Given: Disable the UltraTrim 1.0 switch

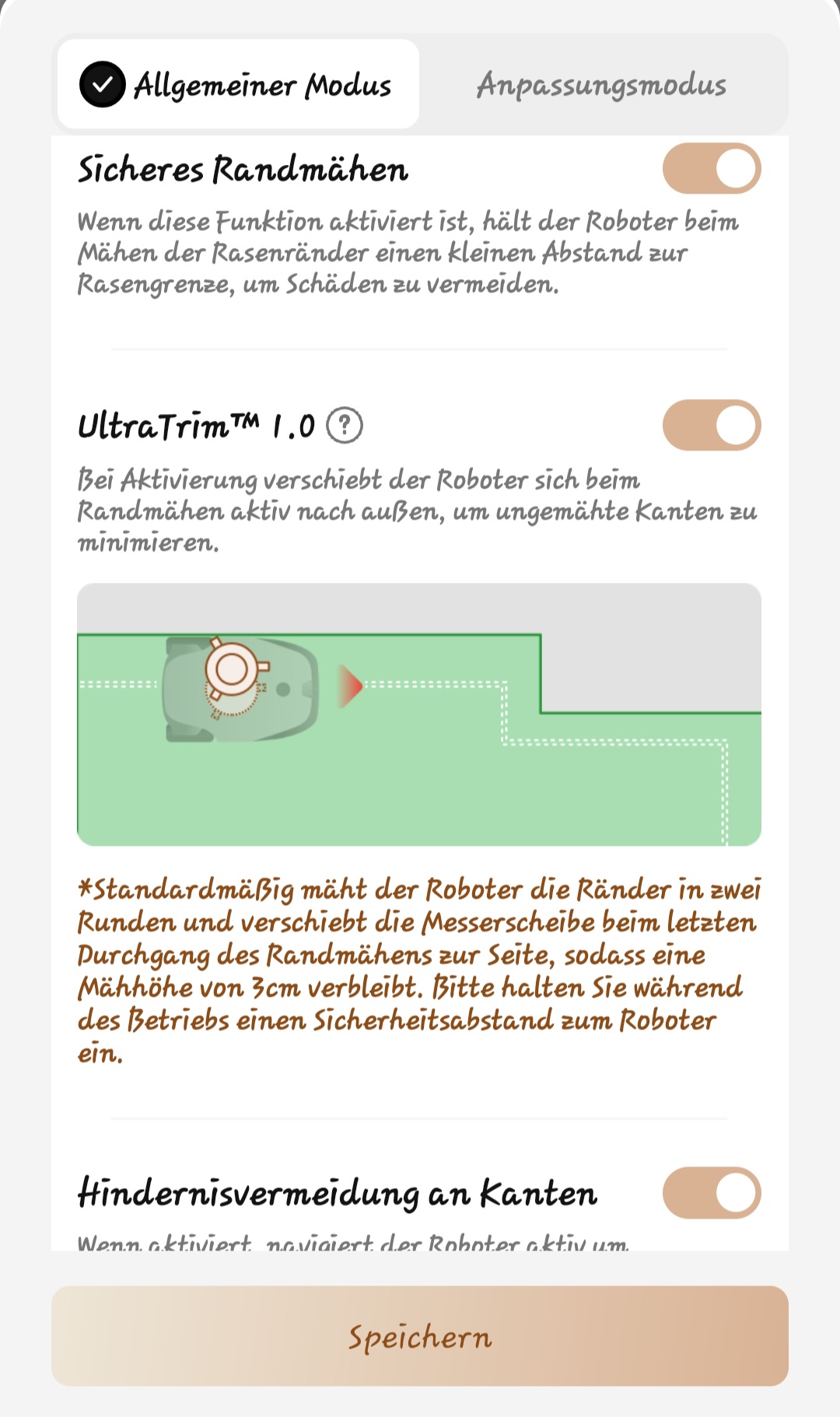Looking at the screenshot, I should tap(712, 425).
